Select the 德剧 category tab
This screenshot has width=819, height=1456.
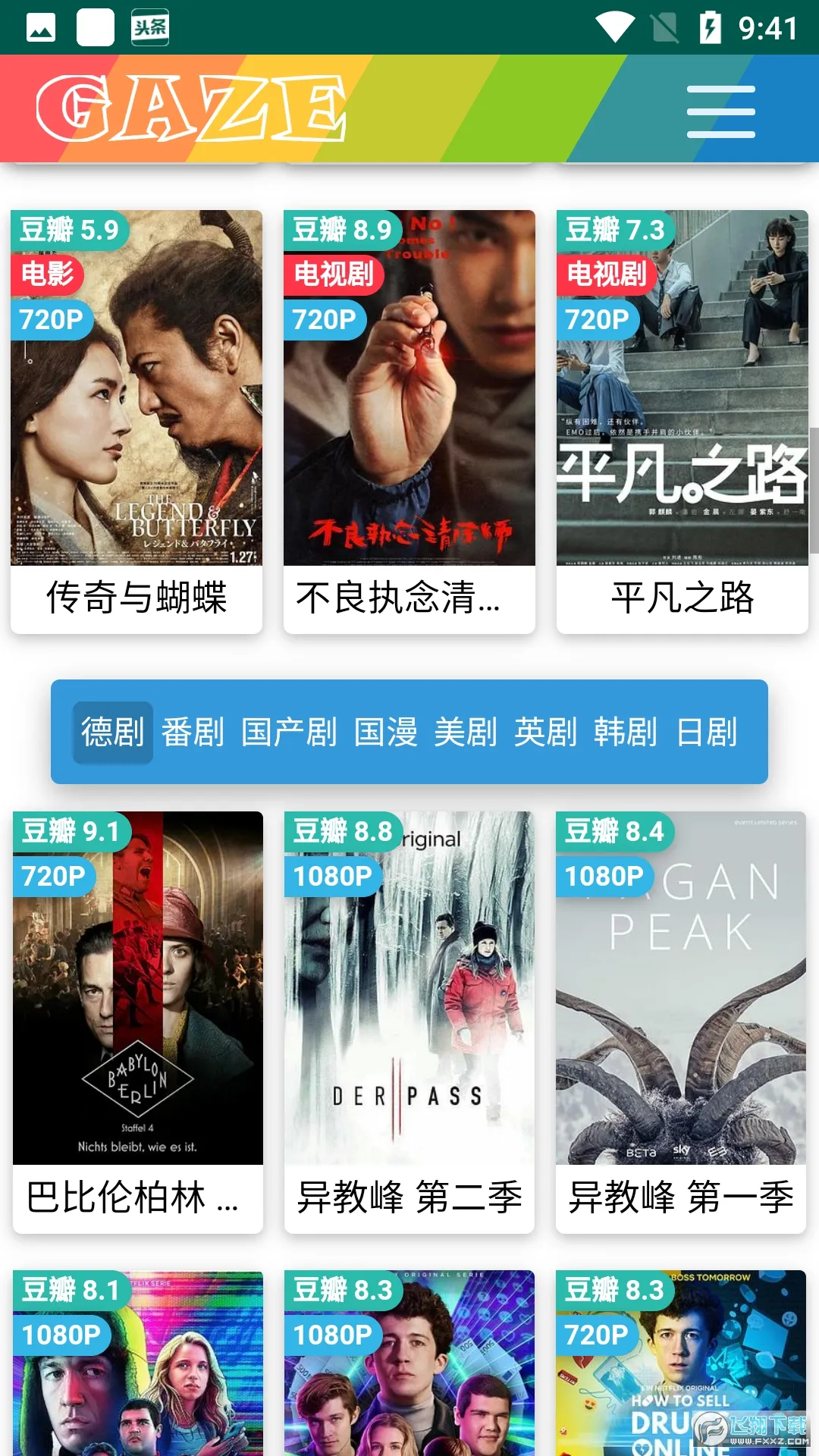coord(112,733)
